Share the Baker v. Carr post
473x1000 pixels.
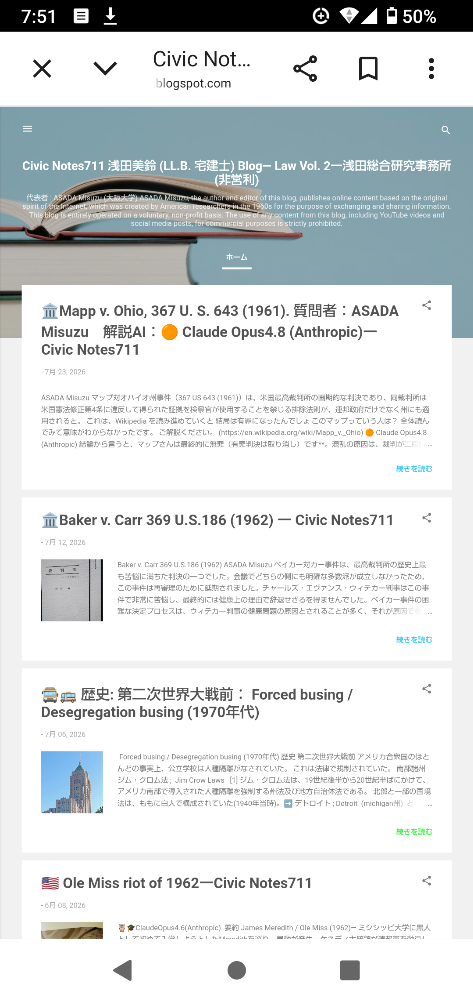(426, 518)
